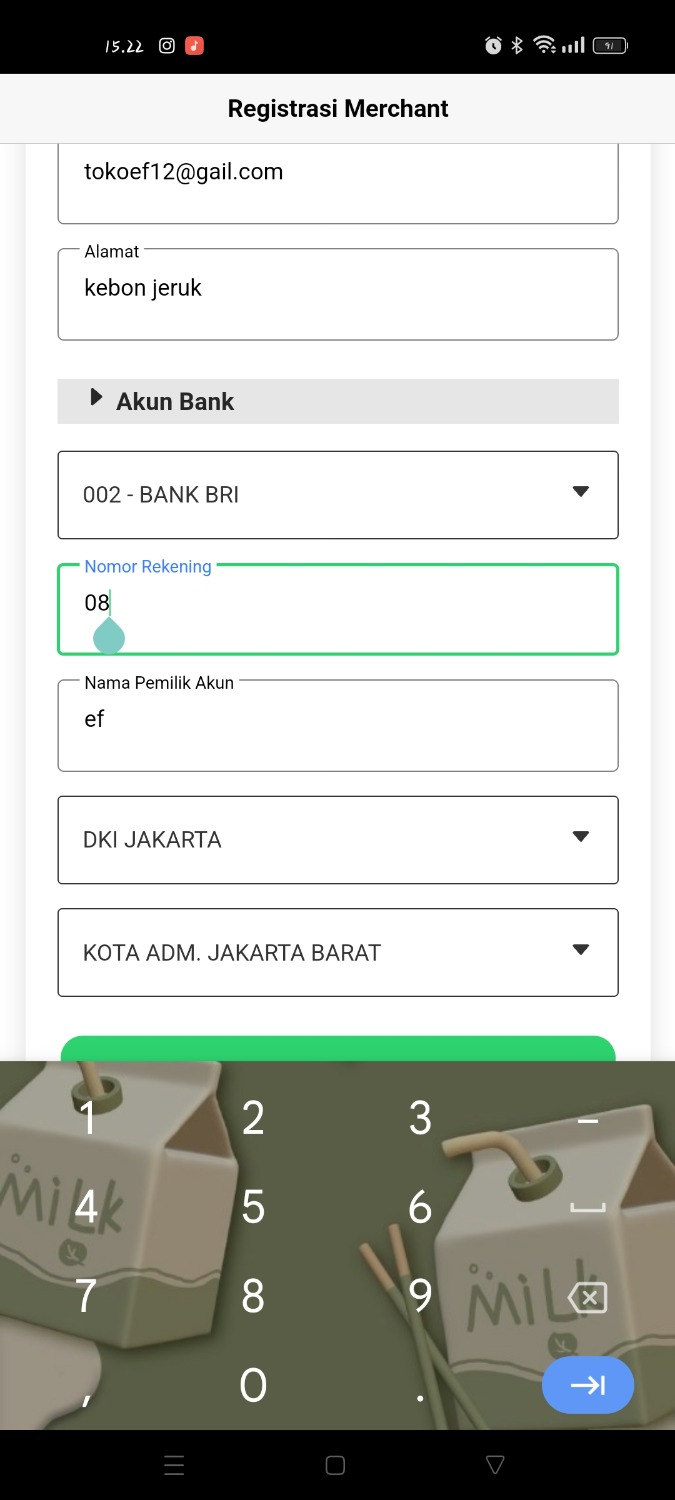Image resolution: width=675 pixels, height=1500 pixels.
Task: Open the DKI JAKARTA province dropdown
Action: tap(337, 839)
